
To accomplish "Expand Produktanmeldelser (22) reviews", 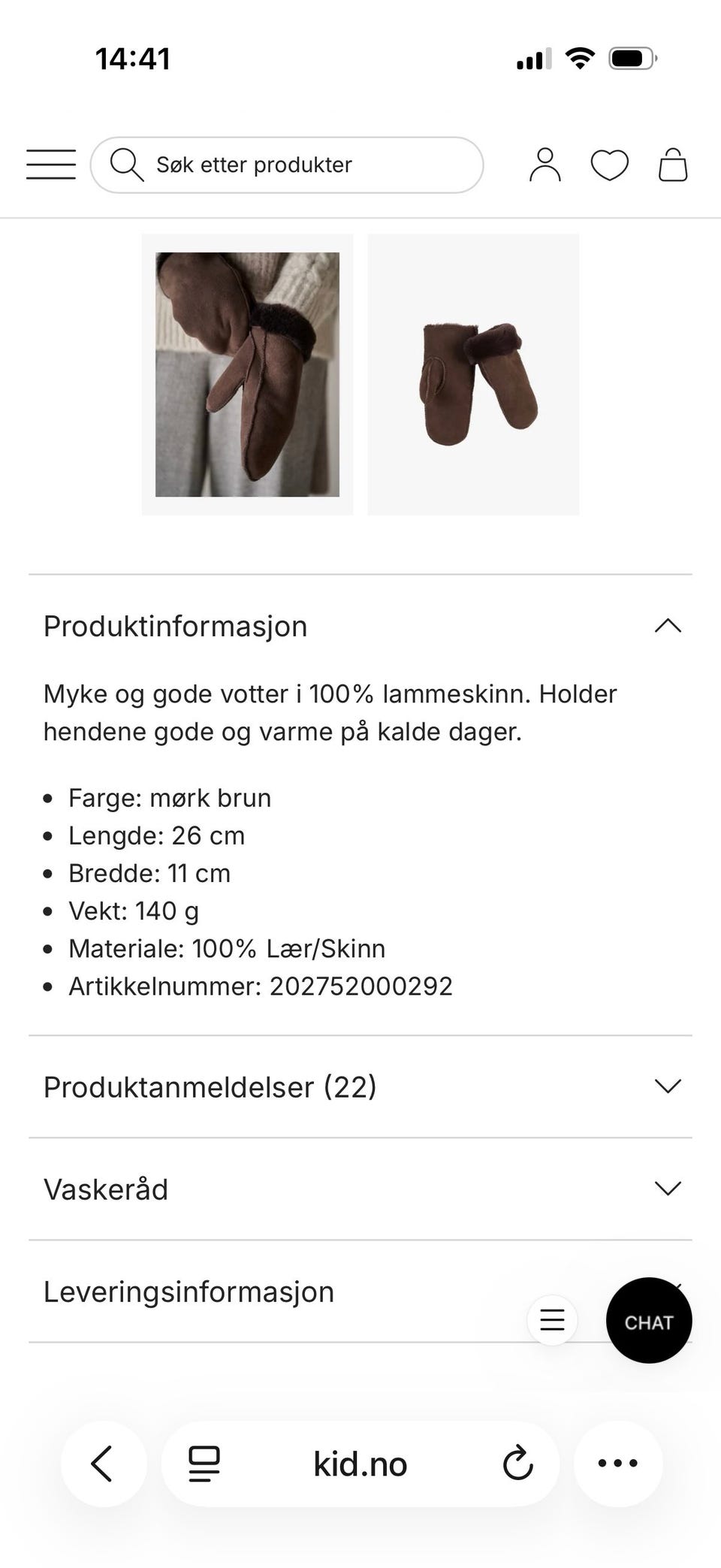I will (667, 1085).
